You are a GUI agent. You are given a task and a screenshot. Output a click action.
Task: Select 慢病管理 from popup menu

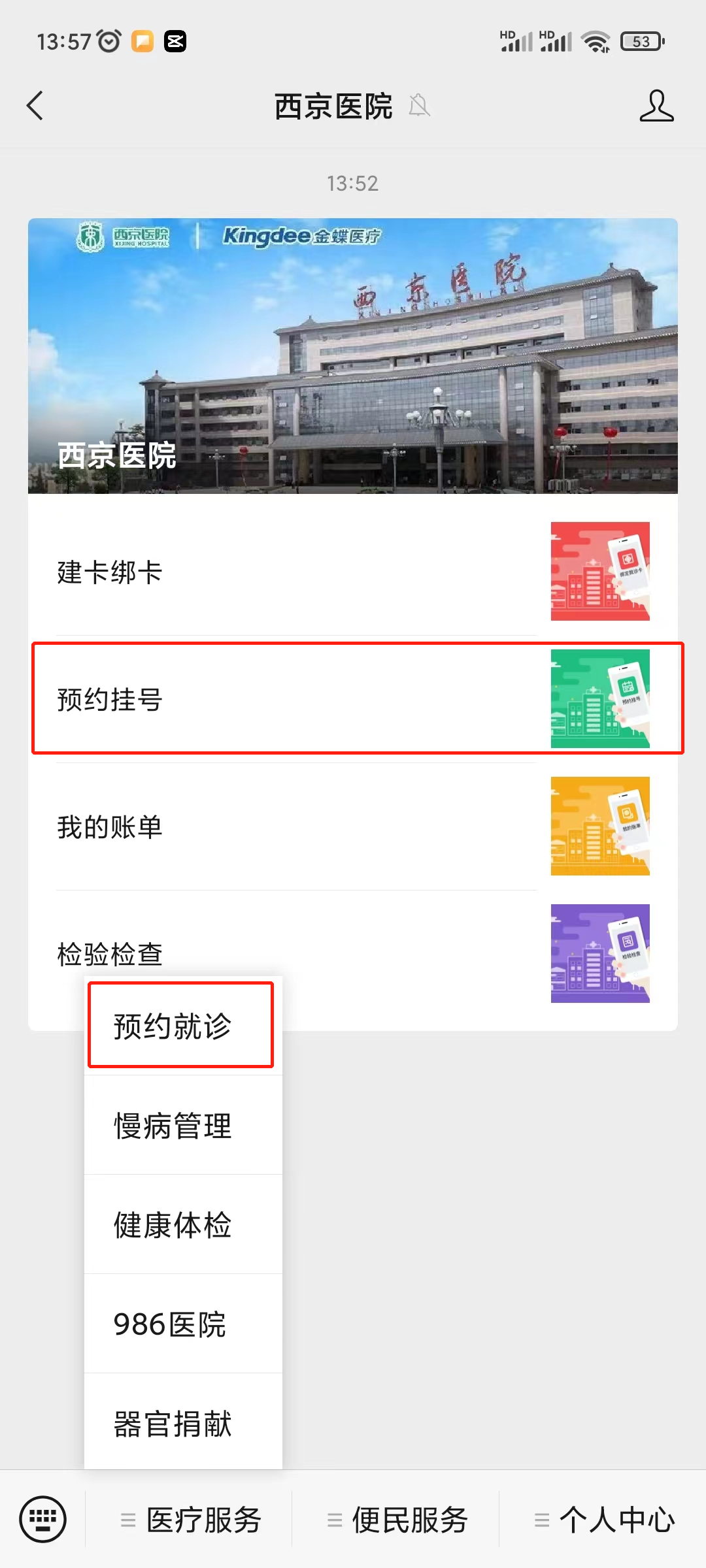pos(181,1126)
